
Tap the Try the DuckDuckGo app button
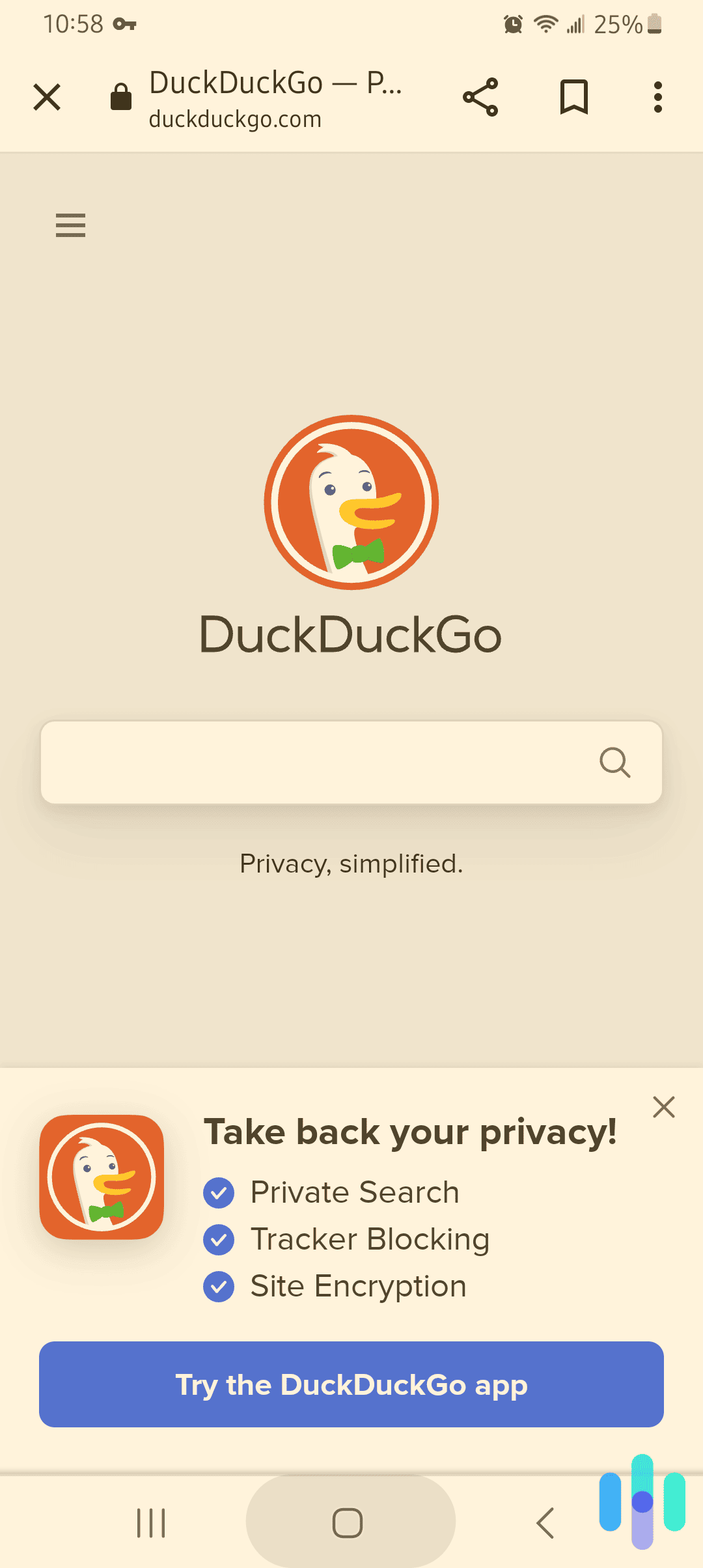pos(351,1384)
